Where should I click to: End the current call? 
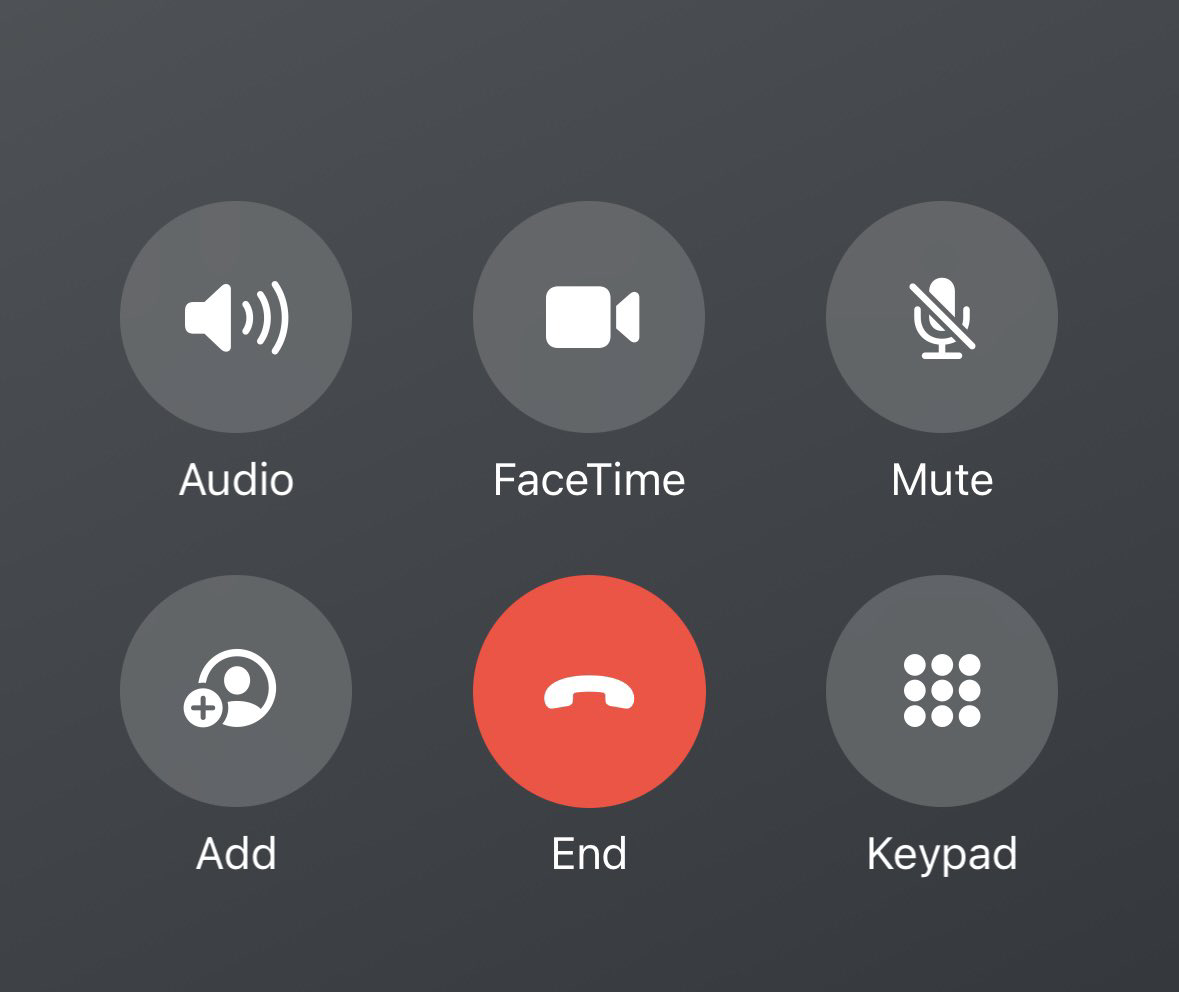tap(589, 691)
